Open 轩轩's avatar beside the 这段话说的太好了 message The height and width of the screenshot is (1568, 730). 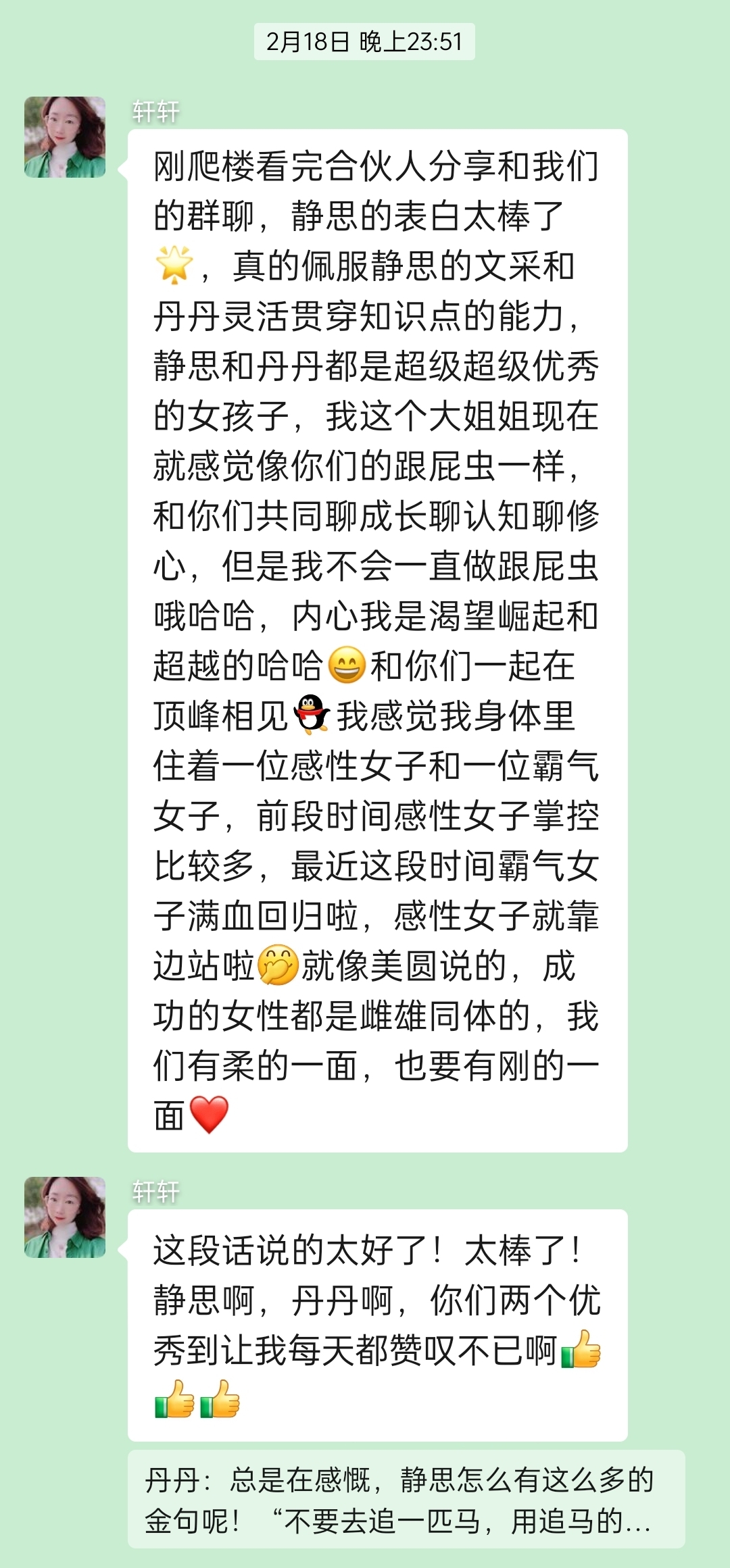click(65, 1217)
